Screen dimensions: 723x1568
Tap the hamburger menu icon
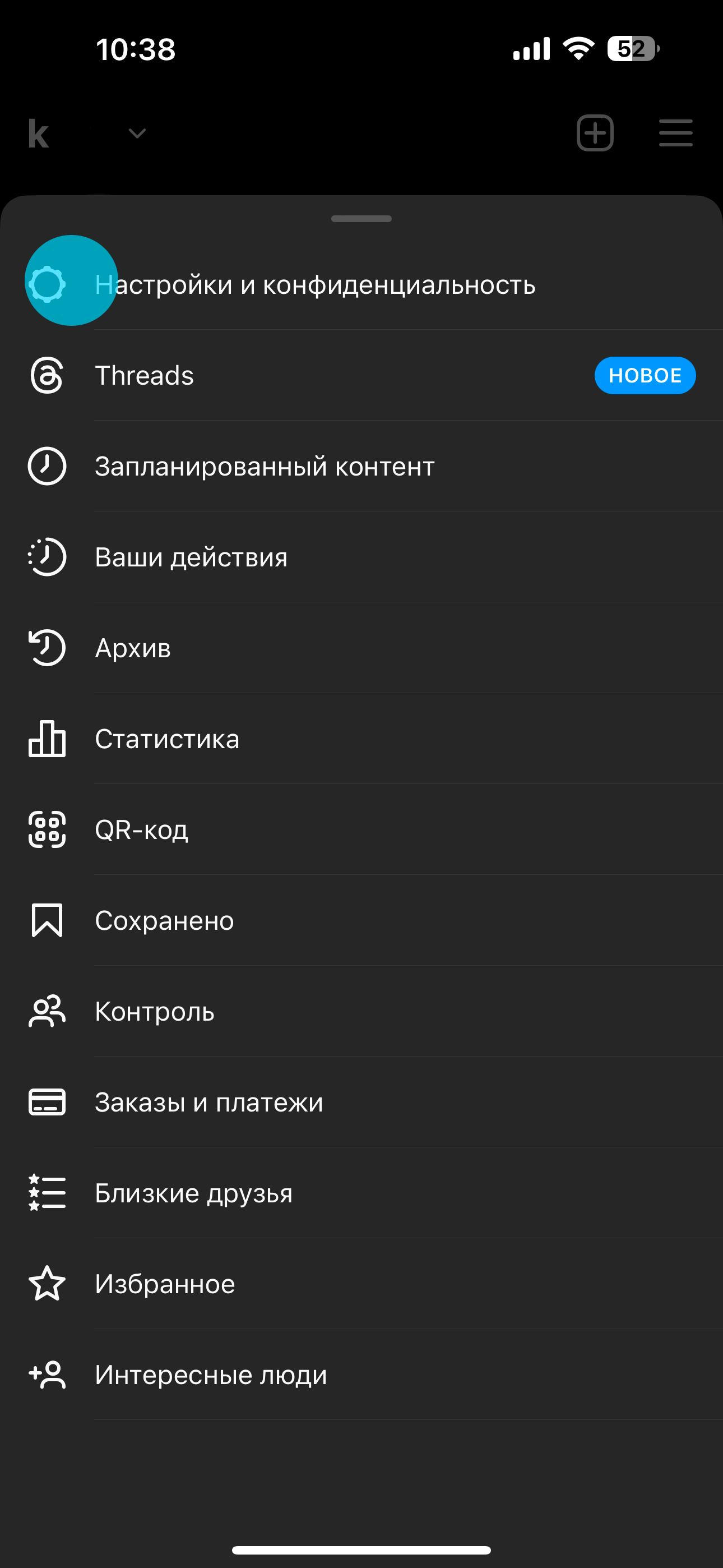[675, 133]
